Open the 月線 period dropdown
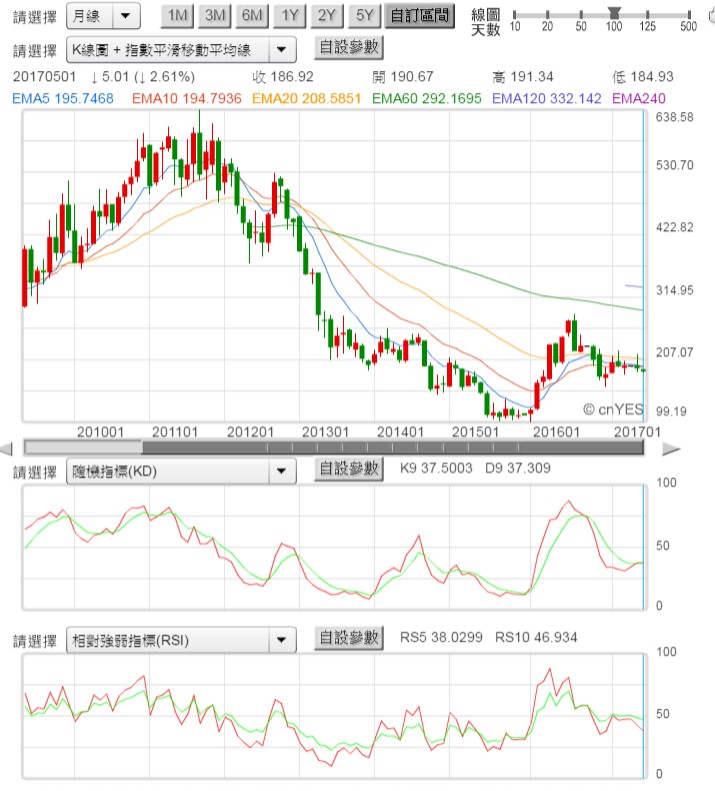715x791 pixels. (x=103, y=16)
